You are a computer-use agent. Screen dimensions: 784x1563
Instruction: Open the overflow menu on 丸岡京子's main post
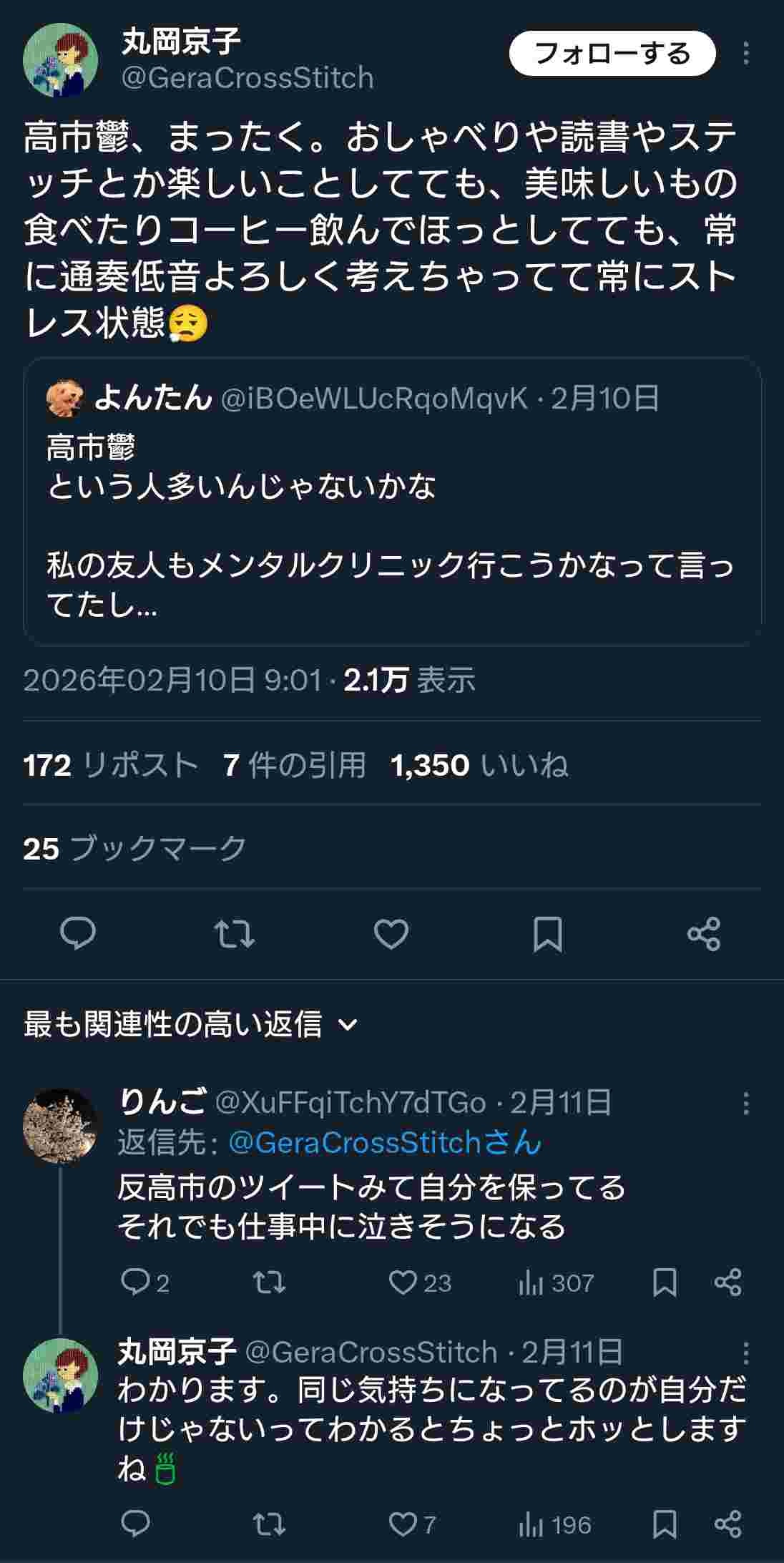click(746, 54)
